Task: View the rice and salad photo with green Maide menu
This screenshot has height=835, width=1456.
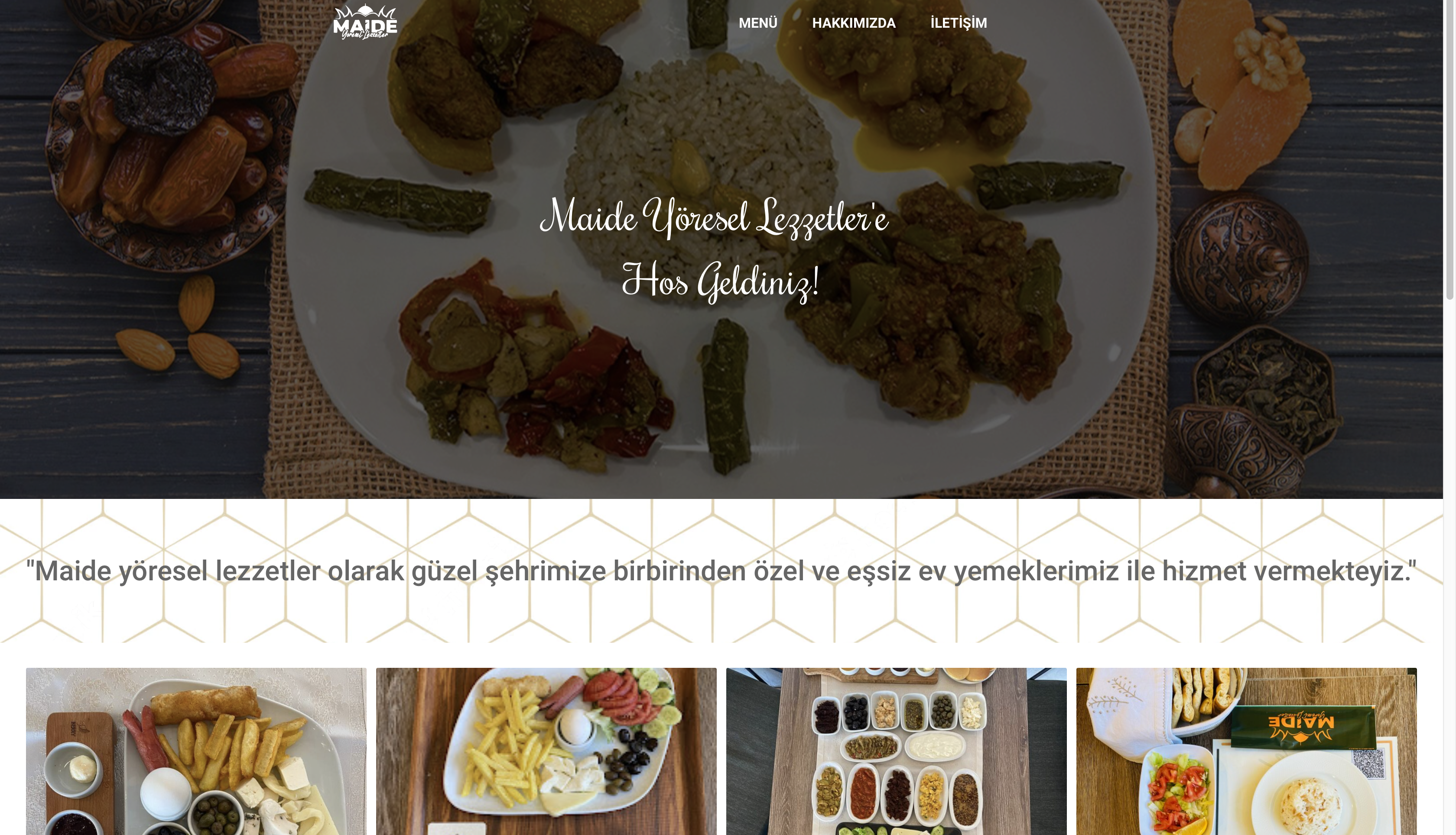Action: click(1246, 751)
